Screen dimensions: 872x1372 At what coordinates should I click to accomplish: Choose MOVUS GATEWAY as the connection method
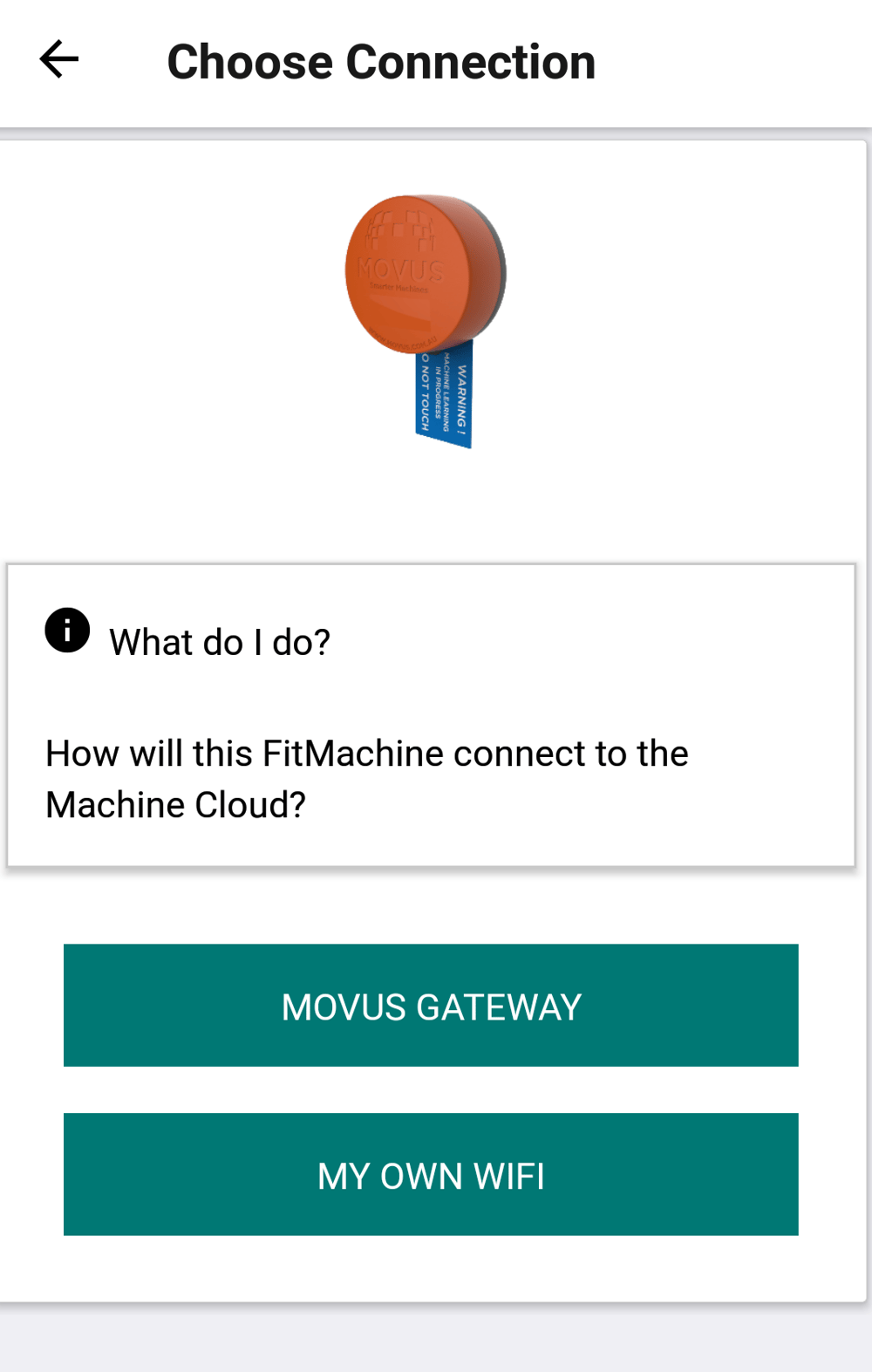(x=431, y=1006)
